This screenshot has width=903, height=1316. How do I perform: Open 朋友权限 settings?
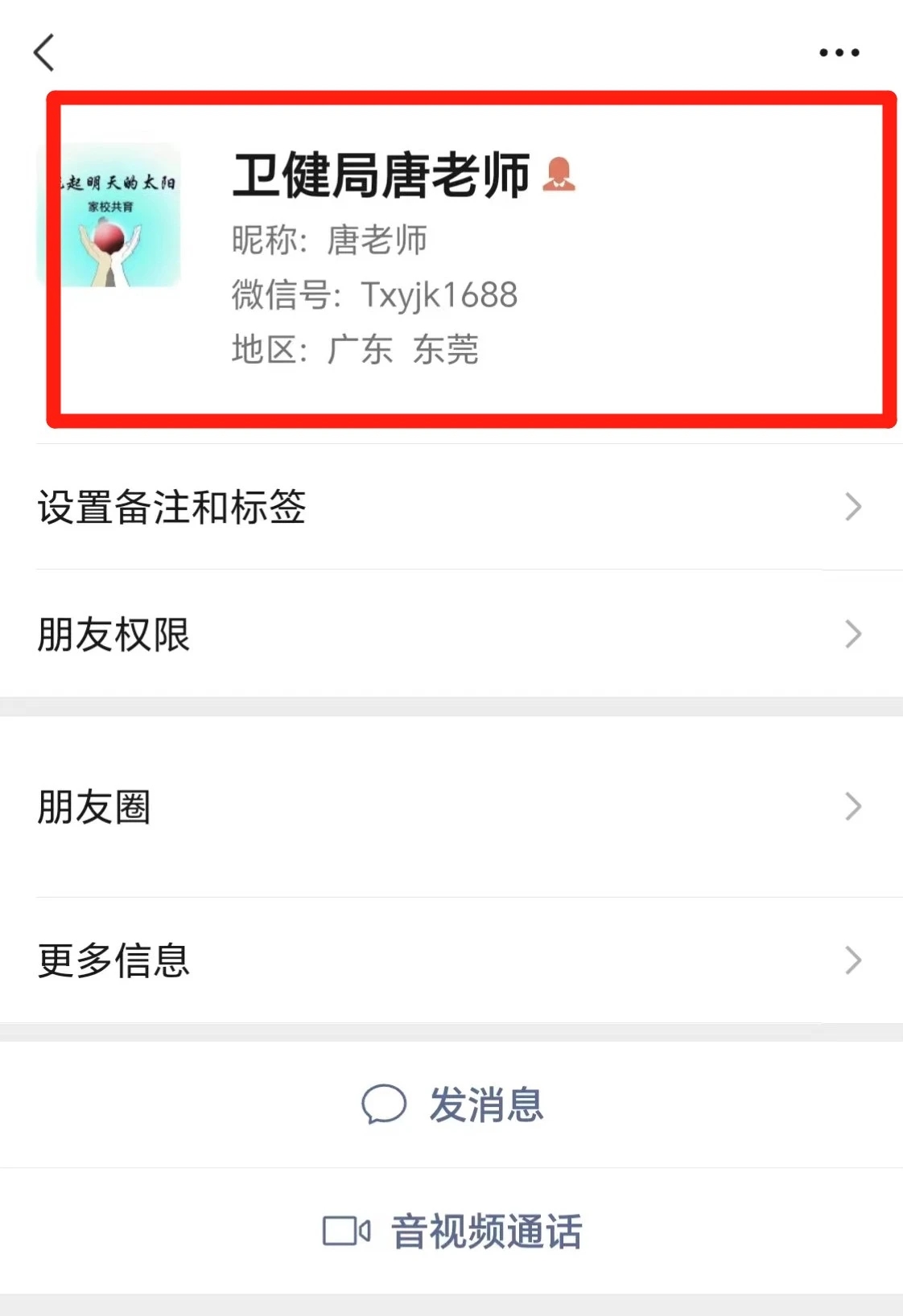click(x=451, y=635)
